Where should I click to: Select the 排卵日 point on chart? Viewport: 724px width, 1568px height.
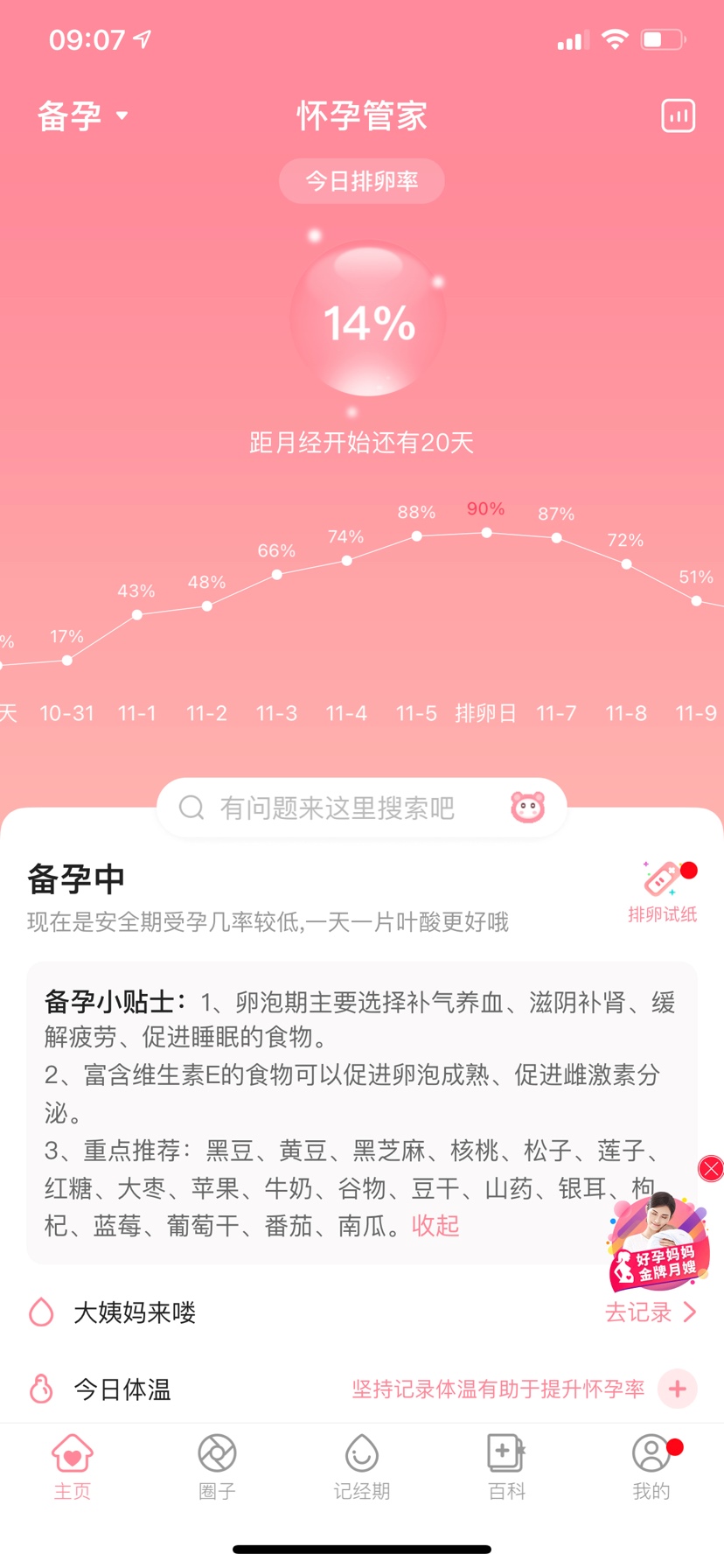pyautogui.click(x=486, y=532)
